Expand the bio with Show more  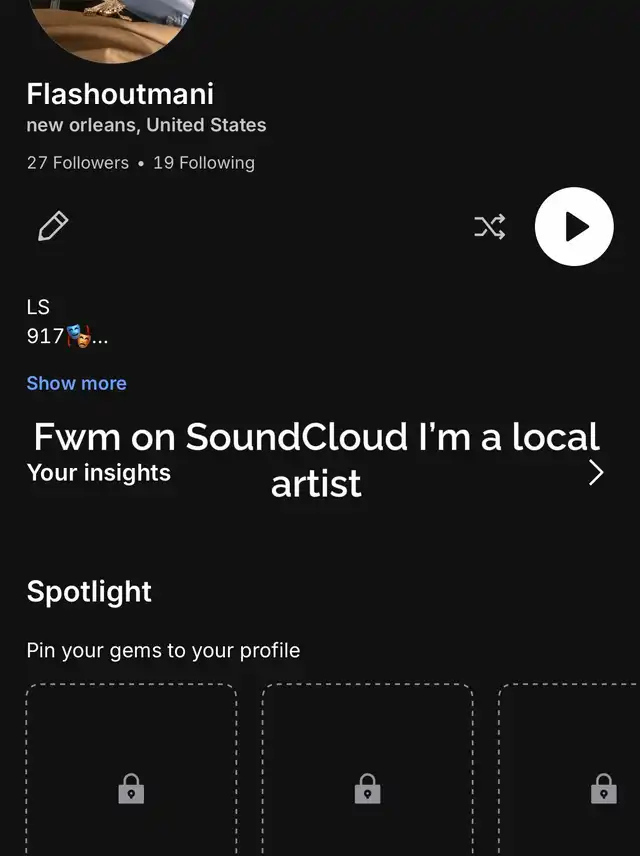pos(76,383)
